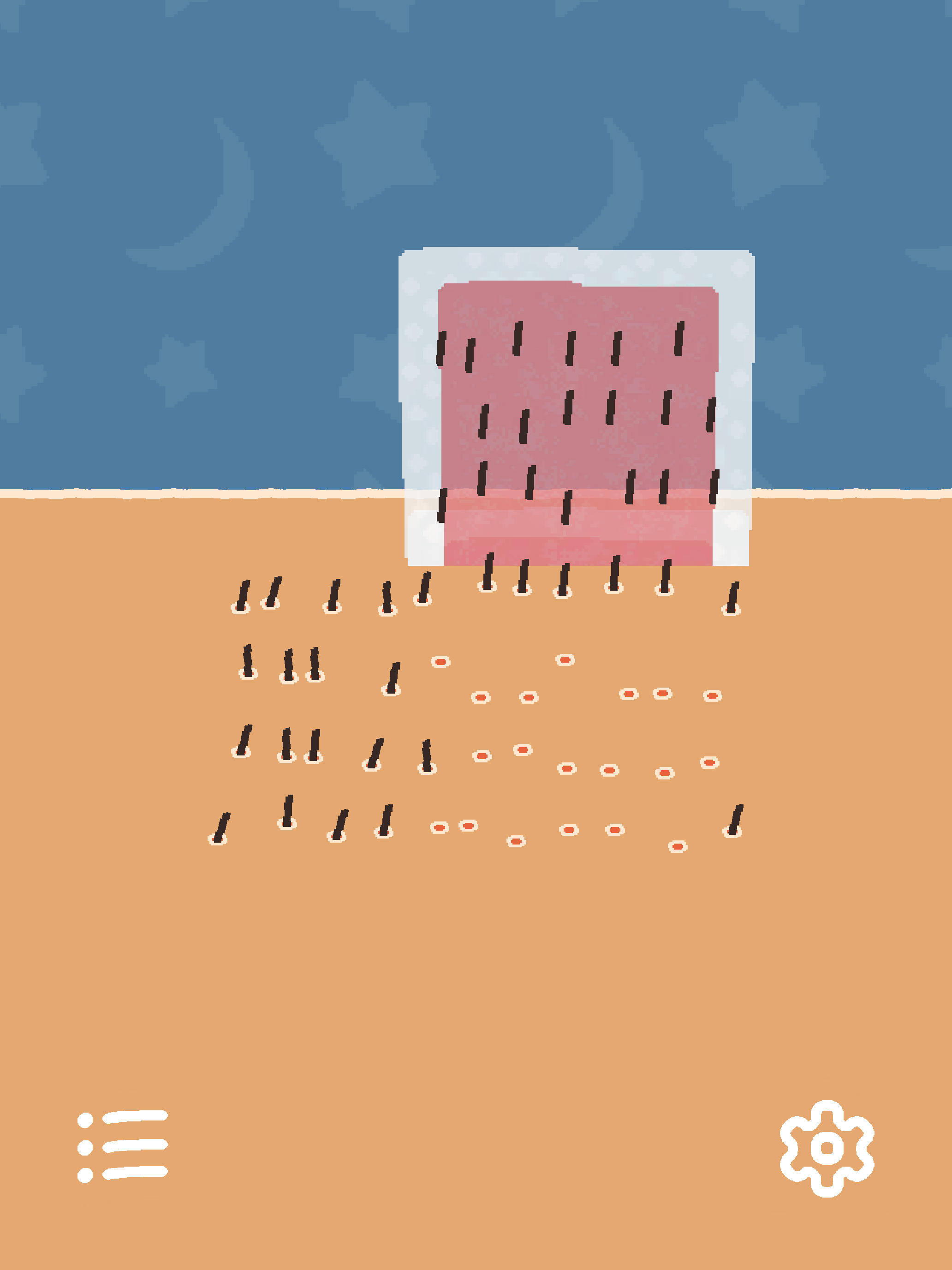Screen dimensions: 952x1270
Task: Open the level list menu
Action: click(x=122, y=1147)
